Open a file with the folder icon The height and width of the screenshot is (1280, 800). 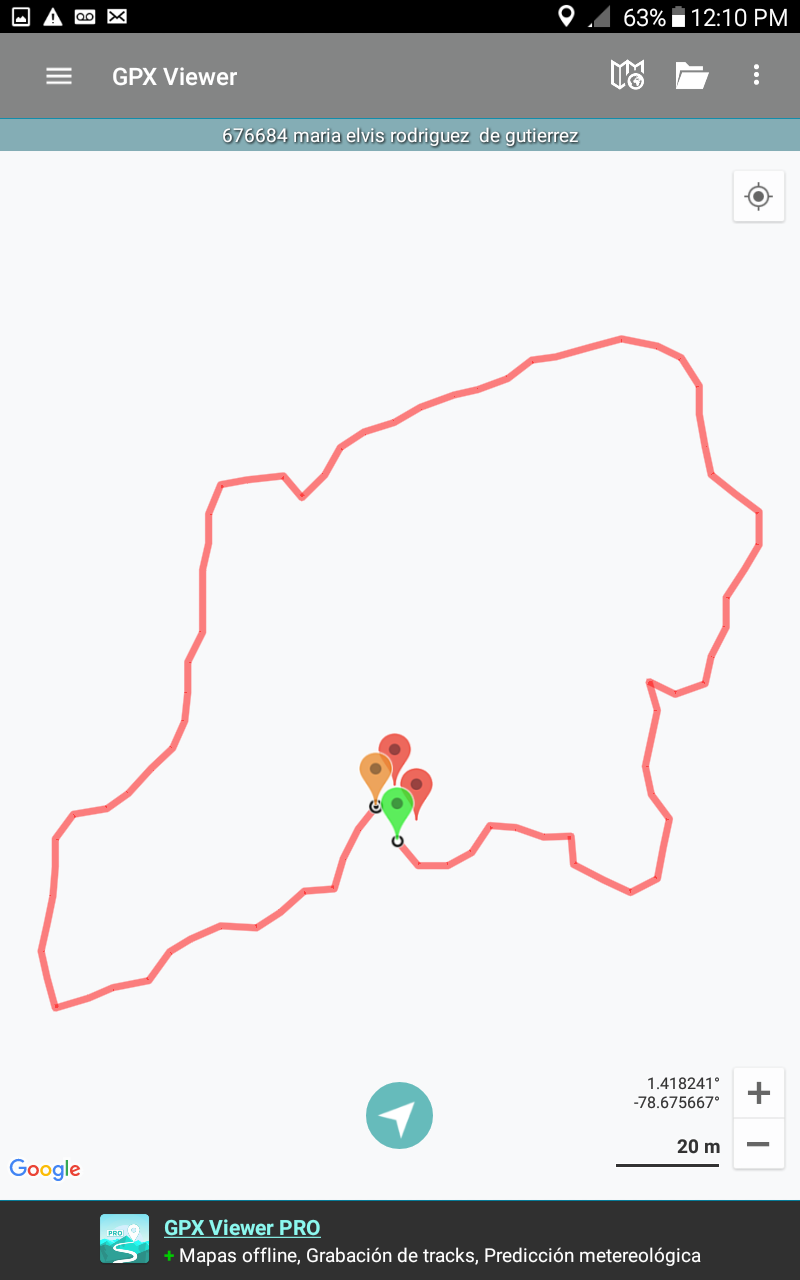tap(691, 75)
